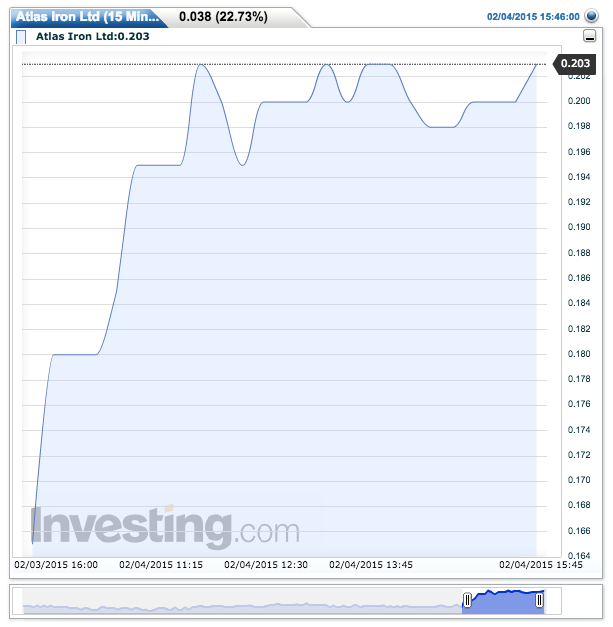Image resolution: width=613 pixels, height=627 pixels.
Task: Collapse the Atlas Iron Ltd legend panel
Action: (589, 36)
